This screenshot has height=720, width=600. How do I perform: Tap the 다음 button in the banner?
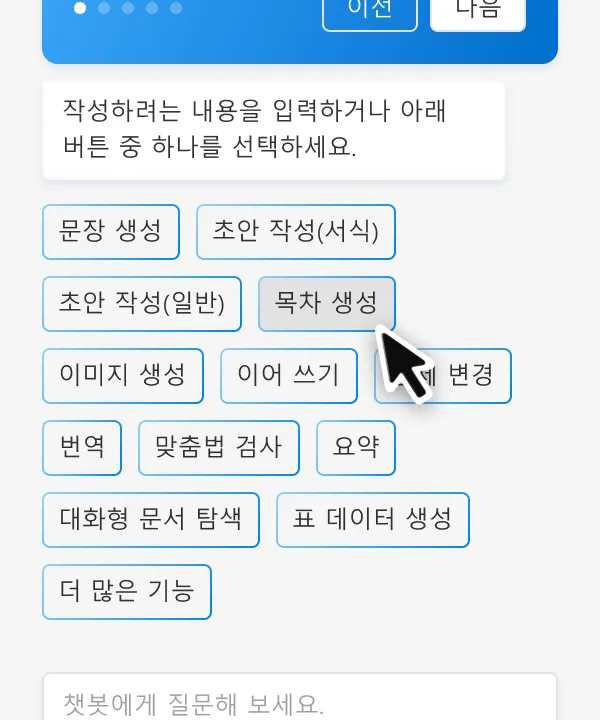point(477,10)
